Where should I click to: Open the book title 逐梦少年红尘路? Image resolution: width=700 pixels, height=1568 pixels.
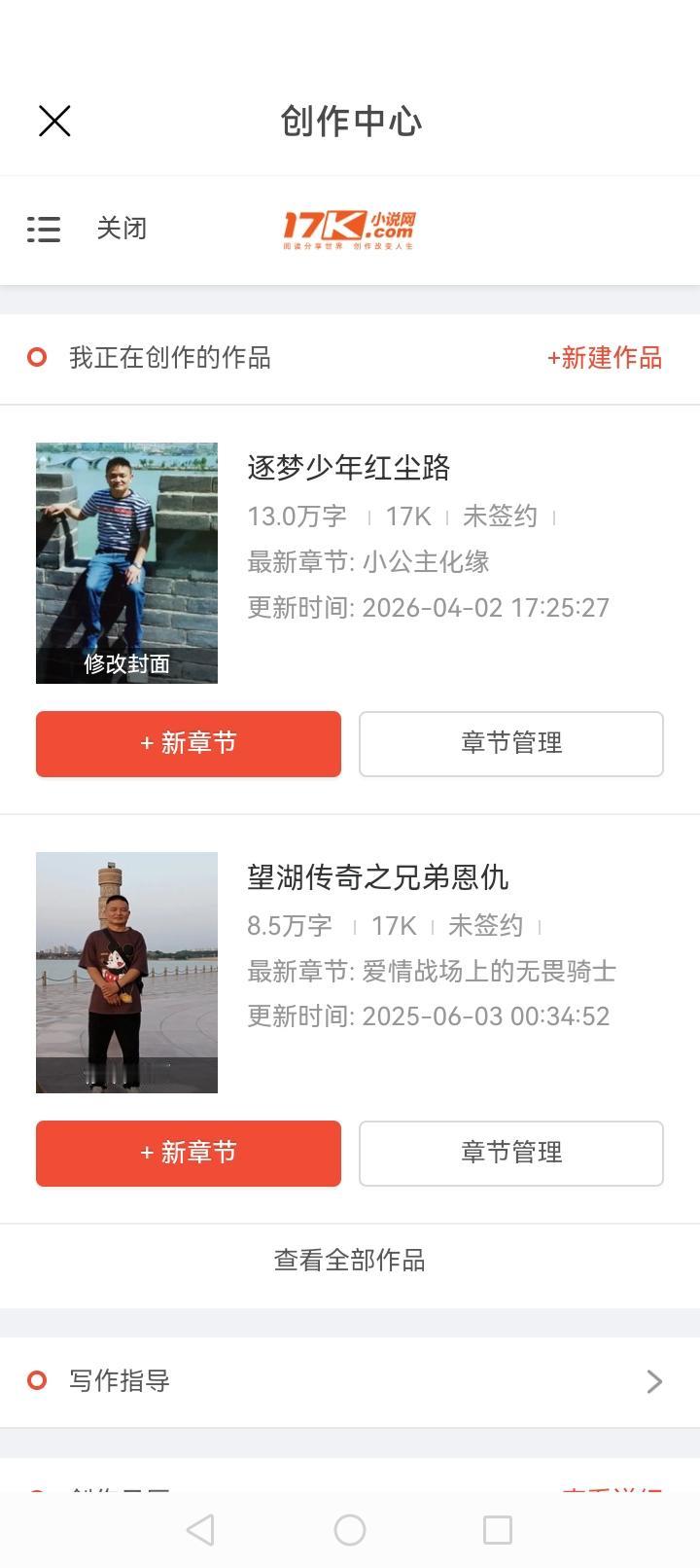pos(349,468)
